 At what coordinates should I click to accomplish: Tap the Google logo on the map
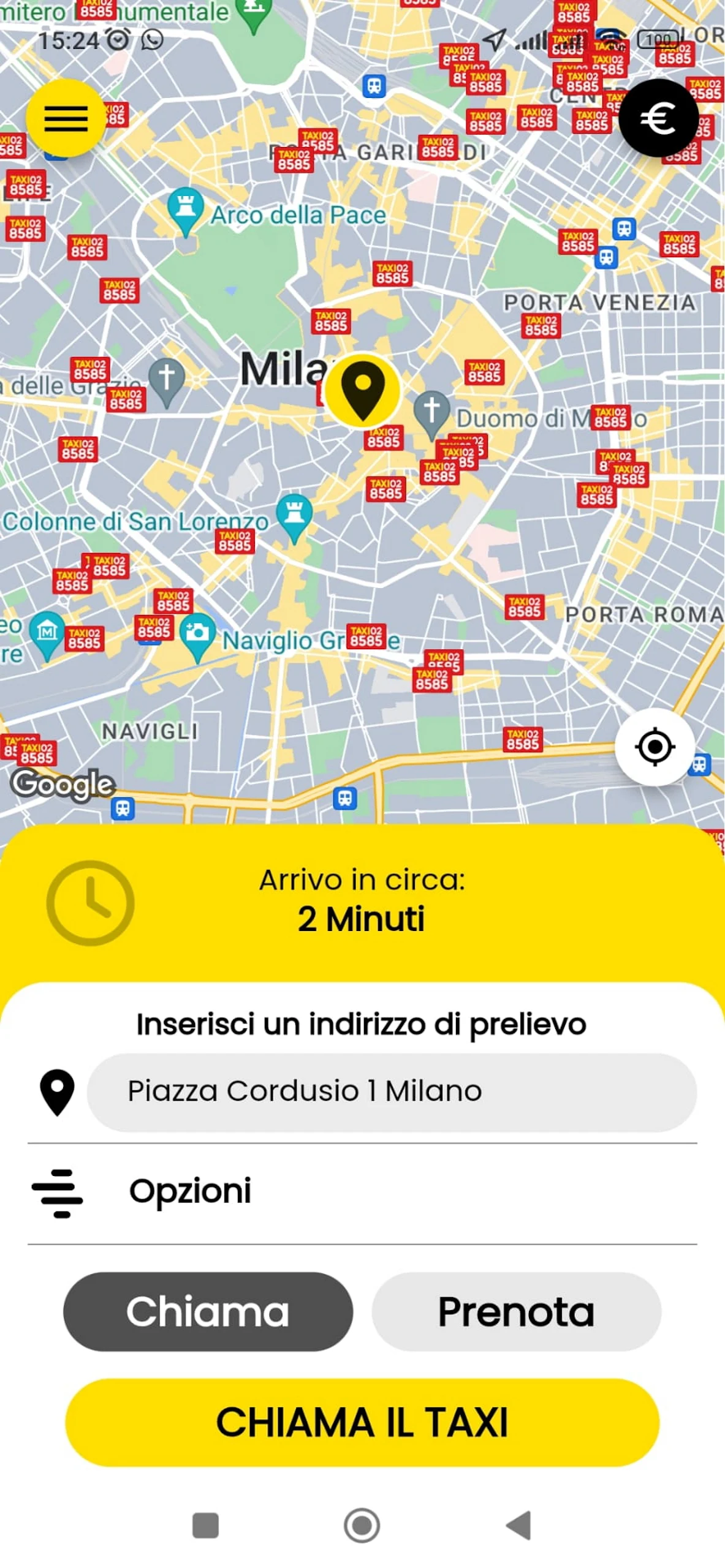click(x=62, y=784)
